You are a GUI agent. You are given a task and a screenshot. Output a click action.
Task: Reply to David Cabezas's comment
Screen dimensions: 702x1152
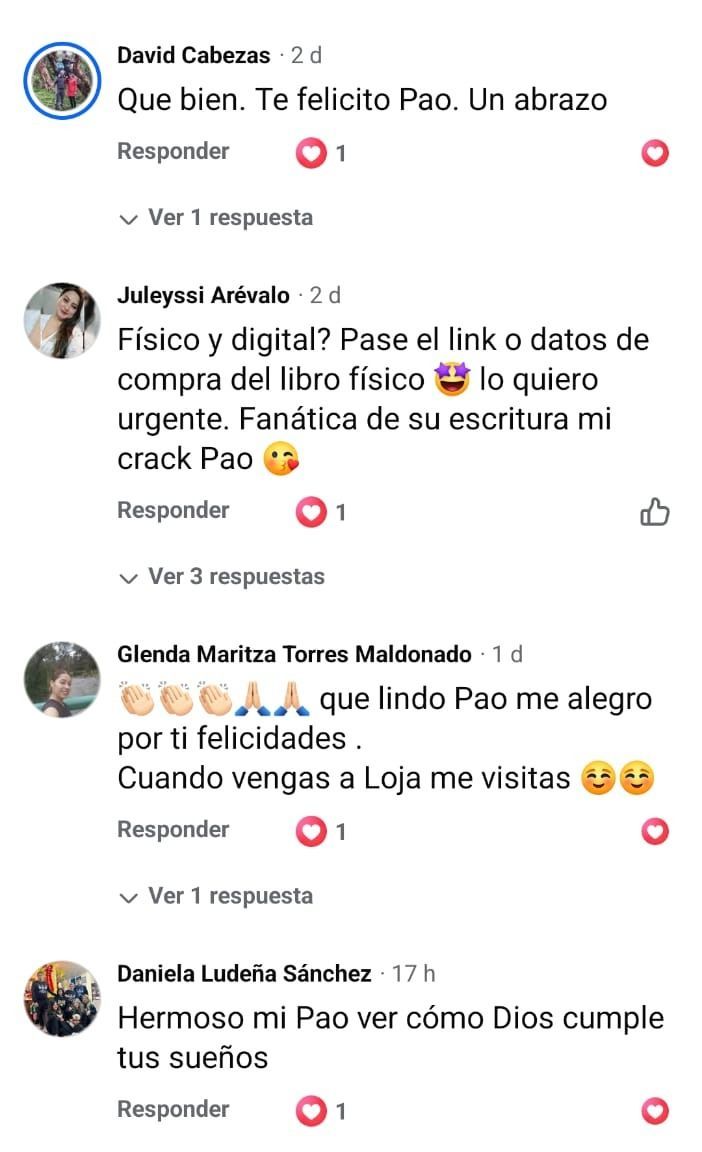coord(173,152)
